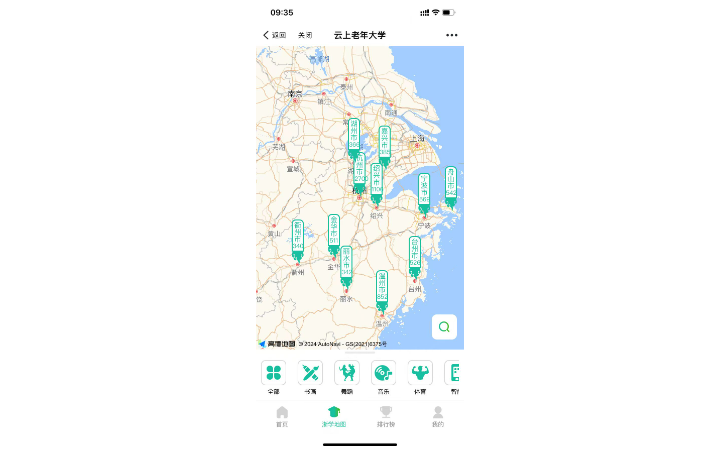Select the 嘉兴市 map marker

(x=385, y=143)
